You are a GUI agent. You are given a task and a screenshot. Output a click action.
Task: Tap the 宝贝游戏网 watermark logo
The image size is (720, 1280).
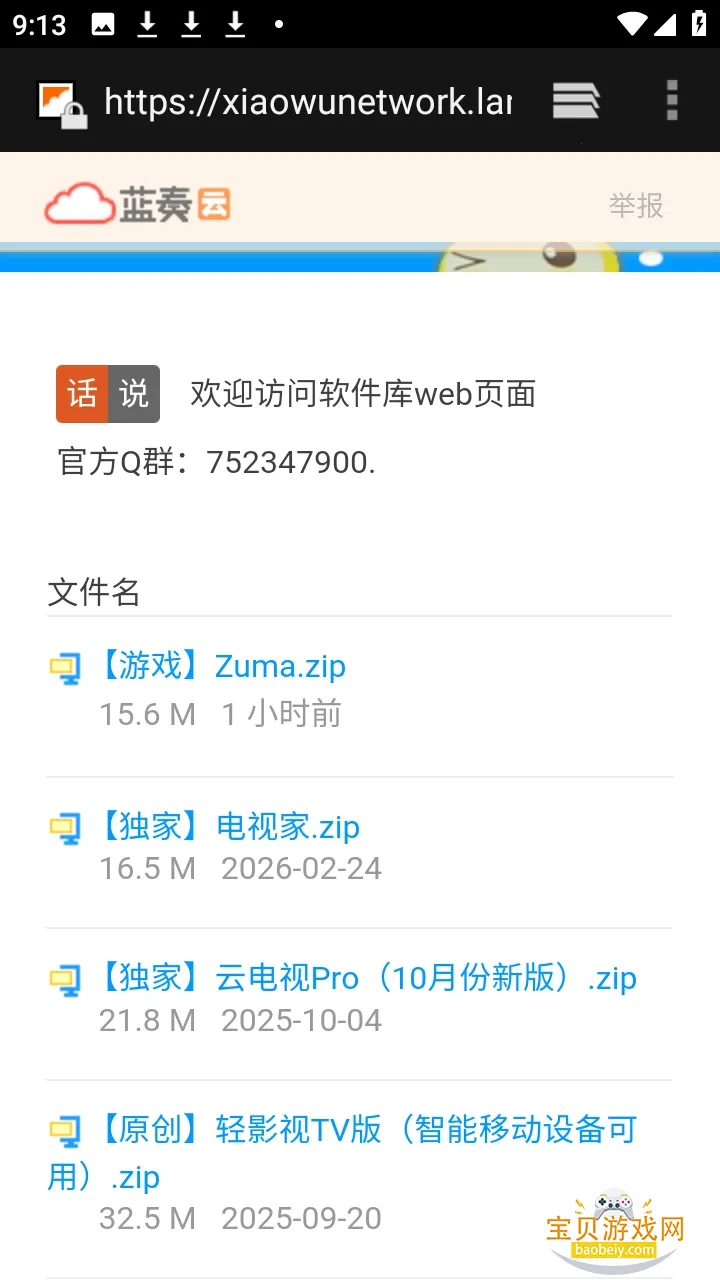click(614, 1228)
